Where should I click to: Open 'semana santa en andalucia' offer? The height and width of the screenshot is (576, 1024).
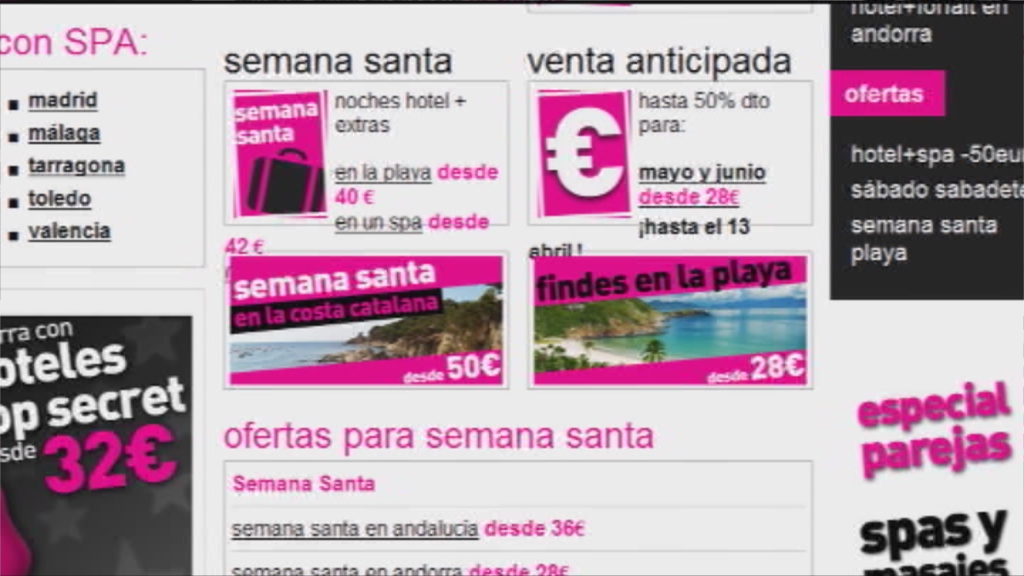[355, 529]
